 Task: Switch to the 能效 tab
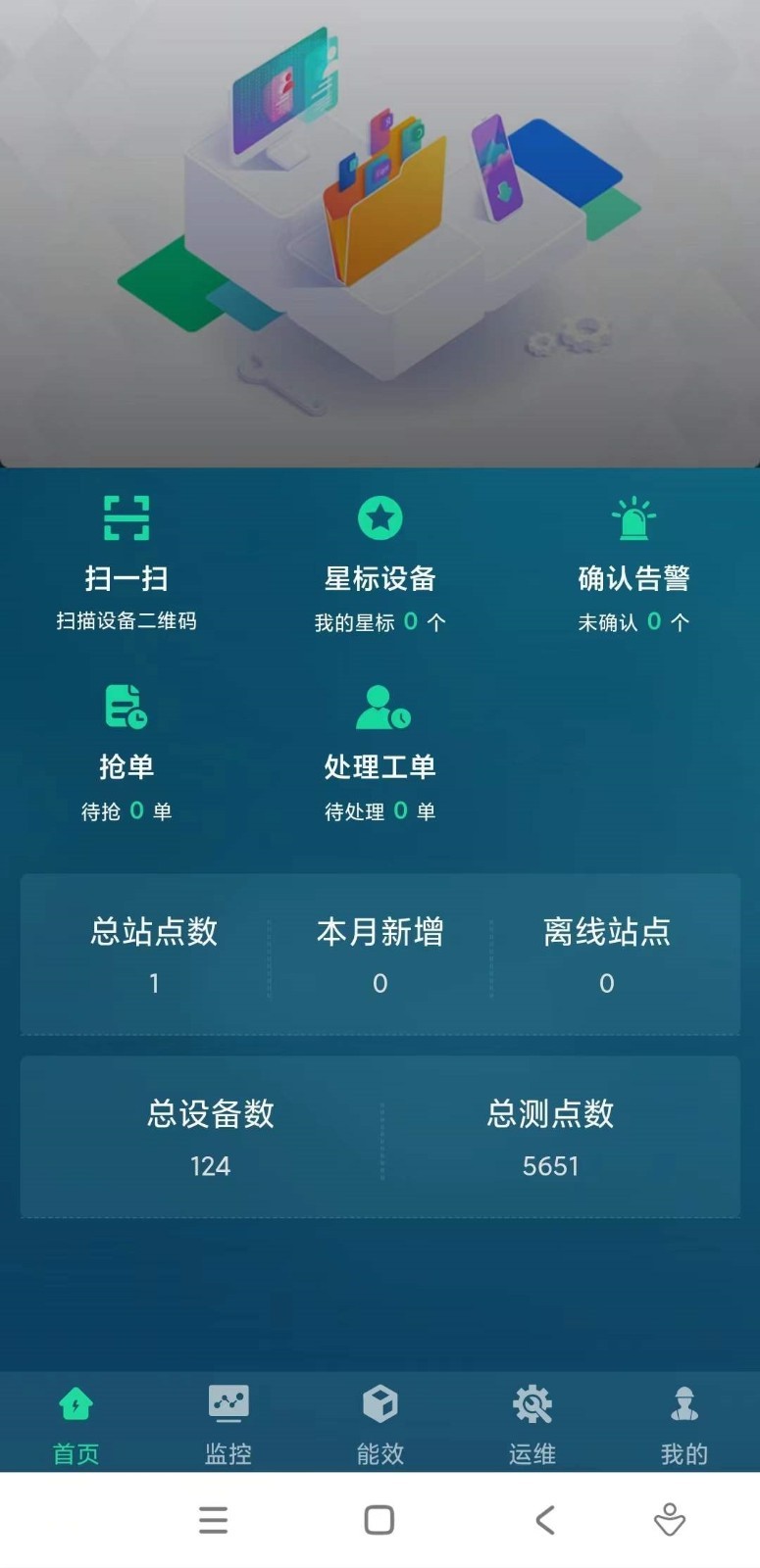tap(380, 1424)
